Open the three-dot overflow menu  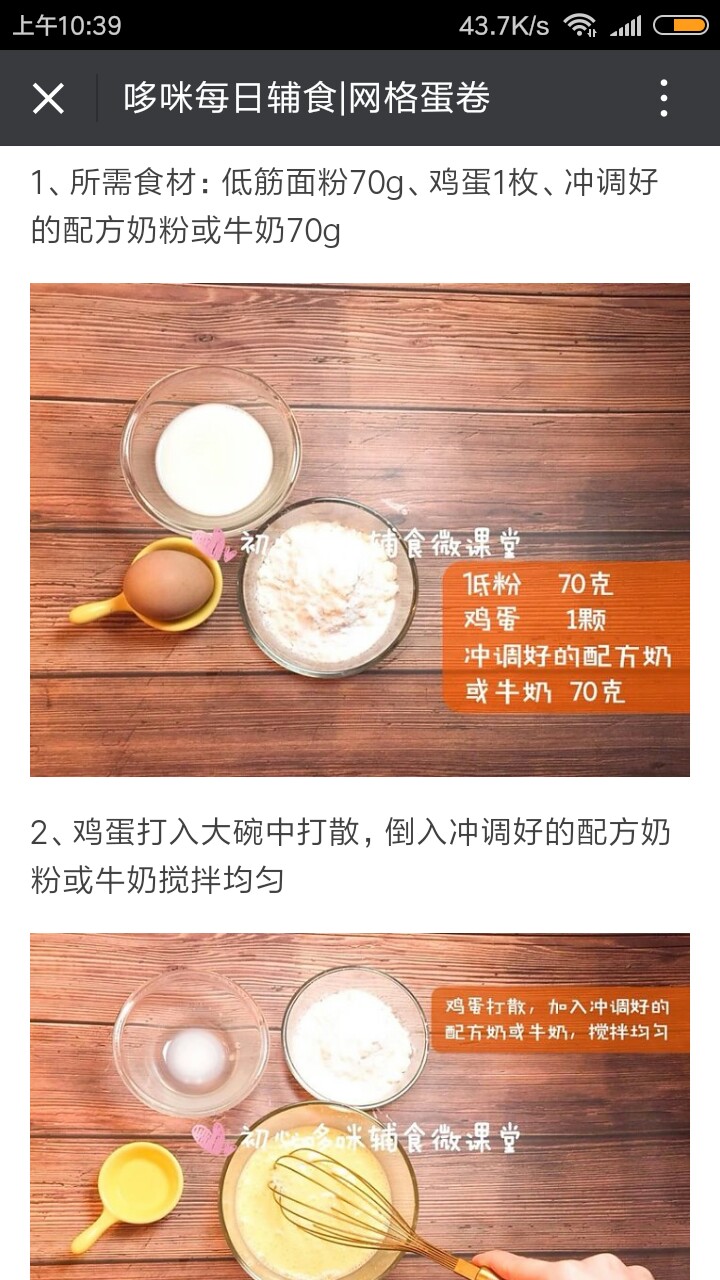pyautogui.click(x=664, y=99)
